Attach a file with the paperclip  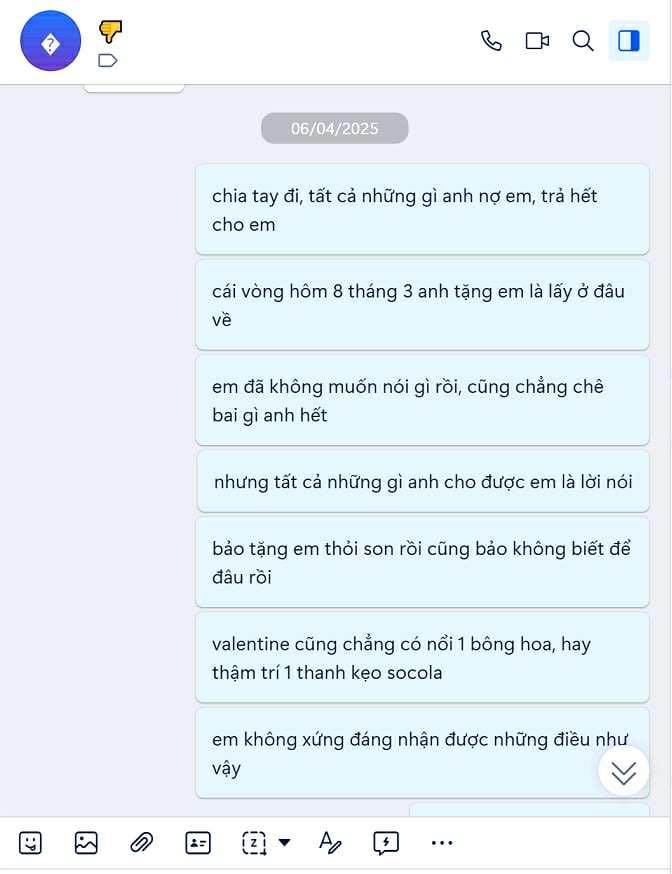tap(141, 843)
